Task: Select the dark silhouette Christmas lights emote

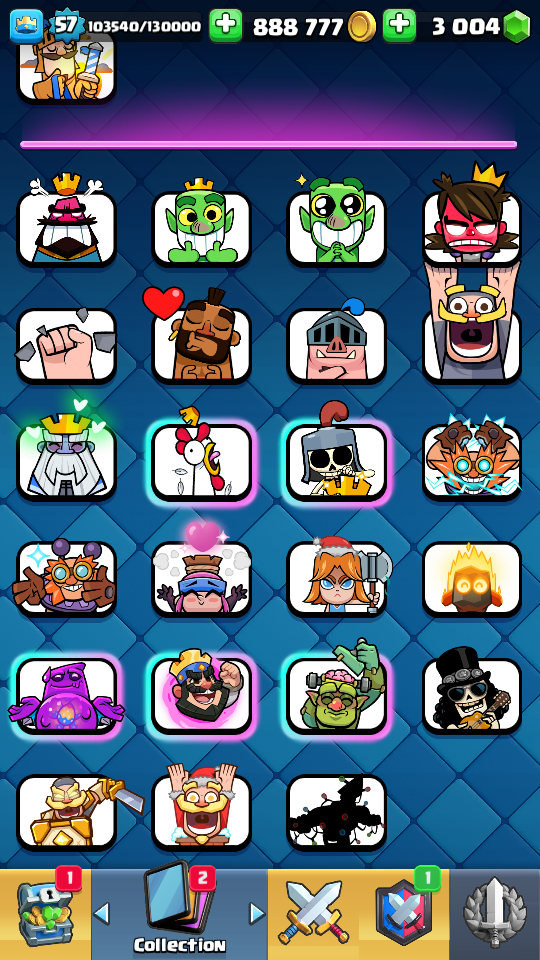Action: [x=337, y=812]
